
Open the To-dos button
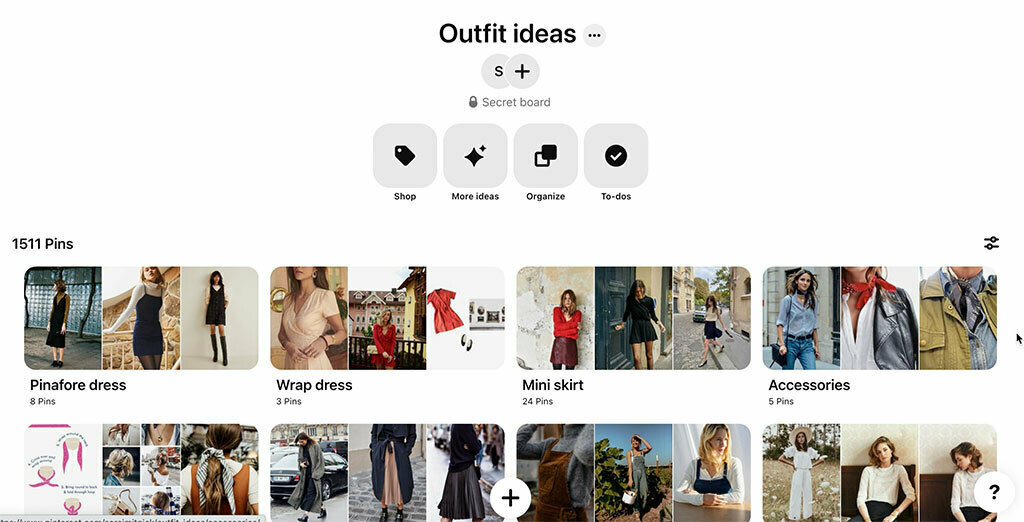click(616, 156)
